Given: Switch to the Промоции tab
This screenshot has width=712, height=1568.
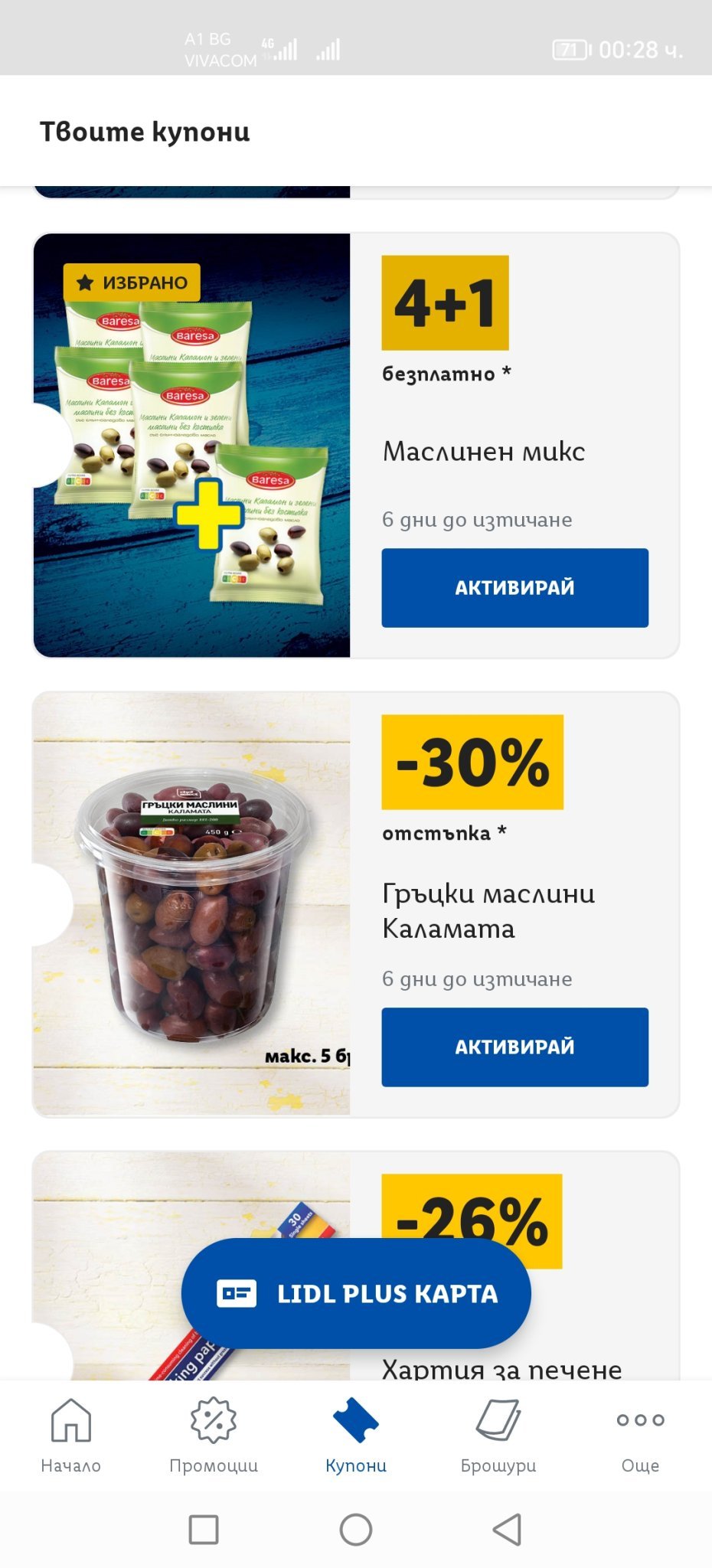Looking at the screenshot, I should pyautogui.click(x=214, y=1436).
